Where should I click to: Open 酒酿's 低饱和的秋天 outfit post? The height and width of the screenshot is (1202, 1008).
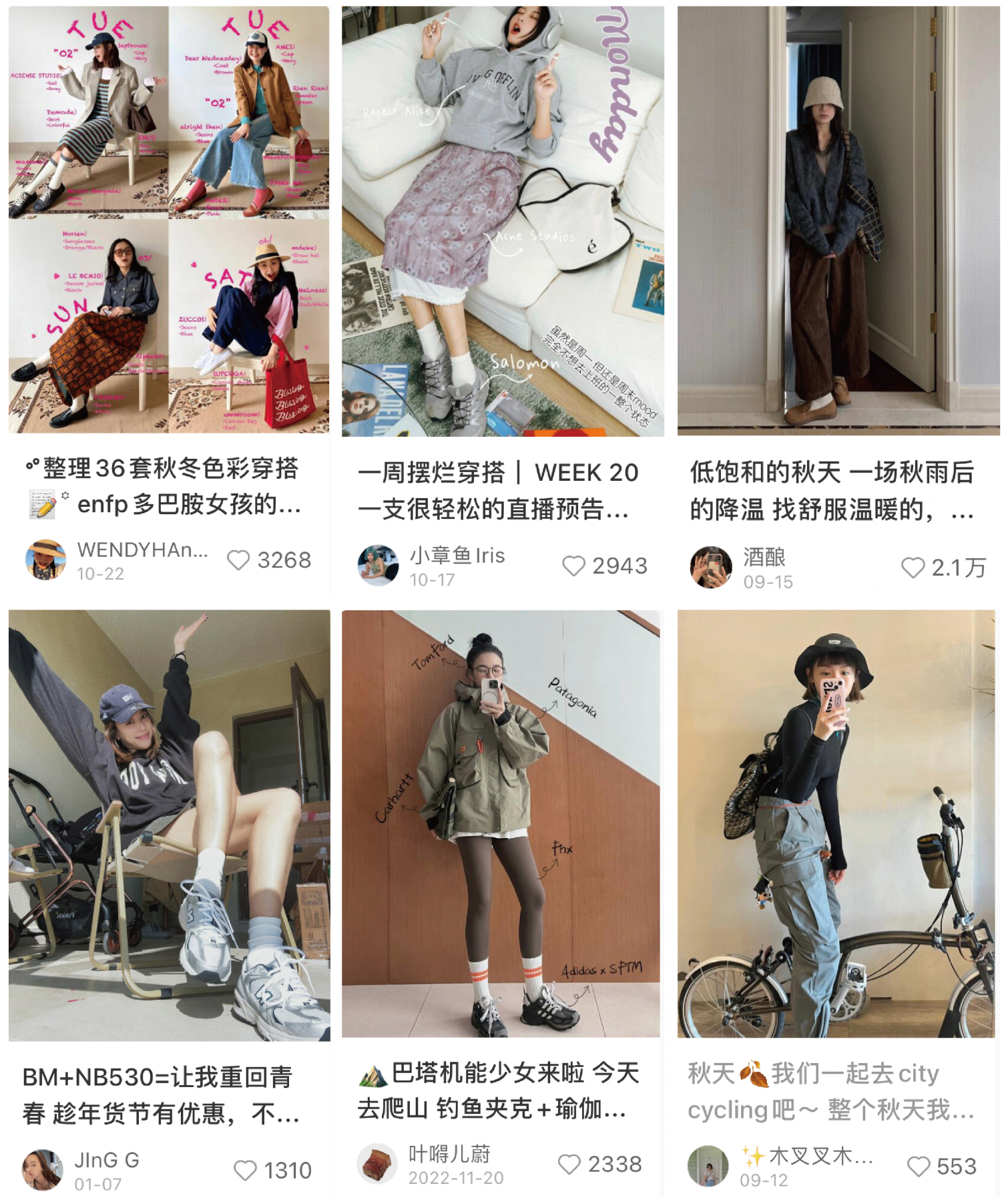(838, 222)
